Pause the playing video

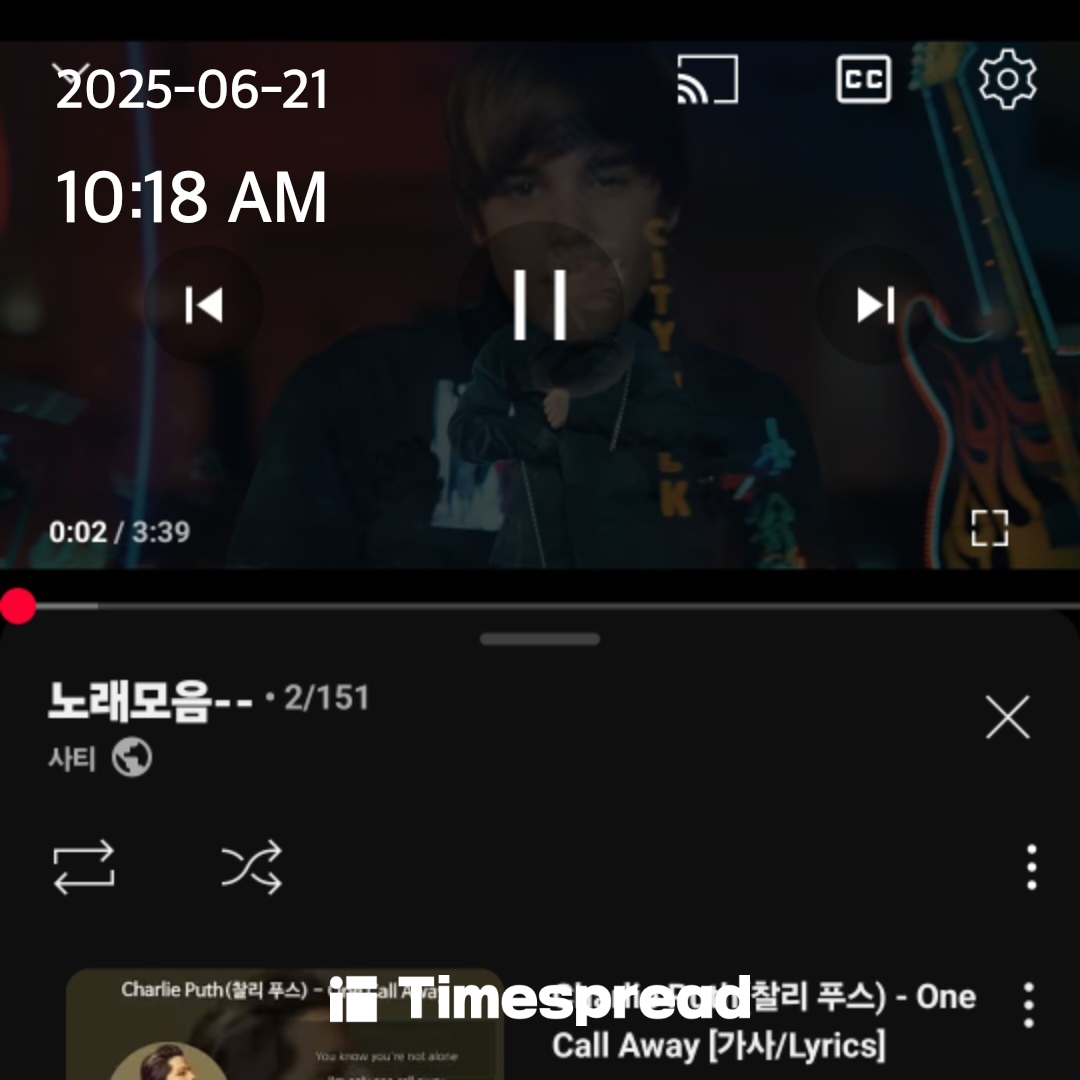point(540,304)
